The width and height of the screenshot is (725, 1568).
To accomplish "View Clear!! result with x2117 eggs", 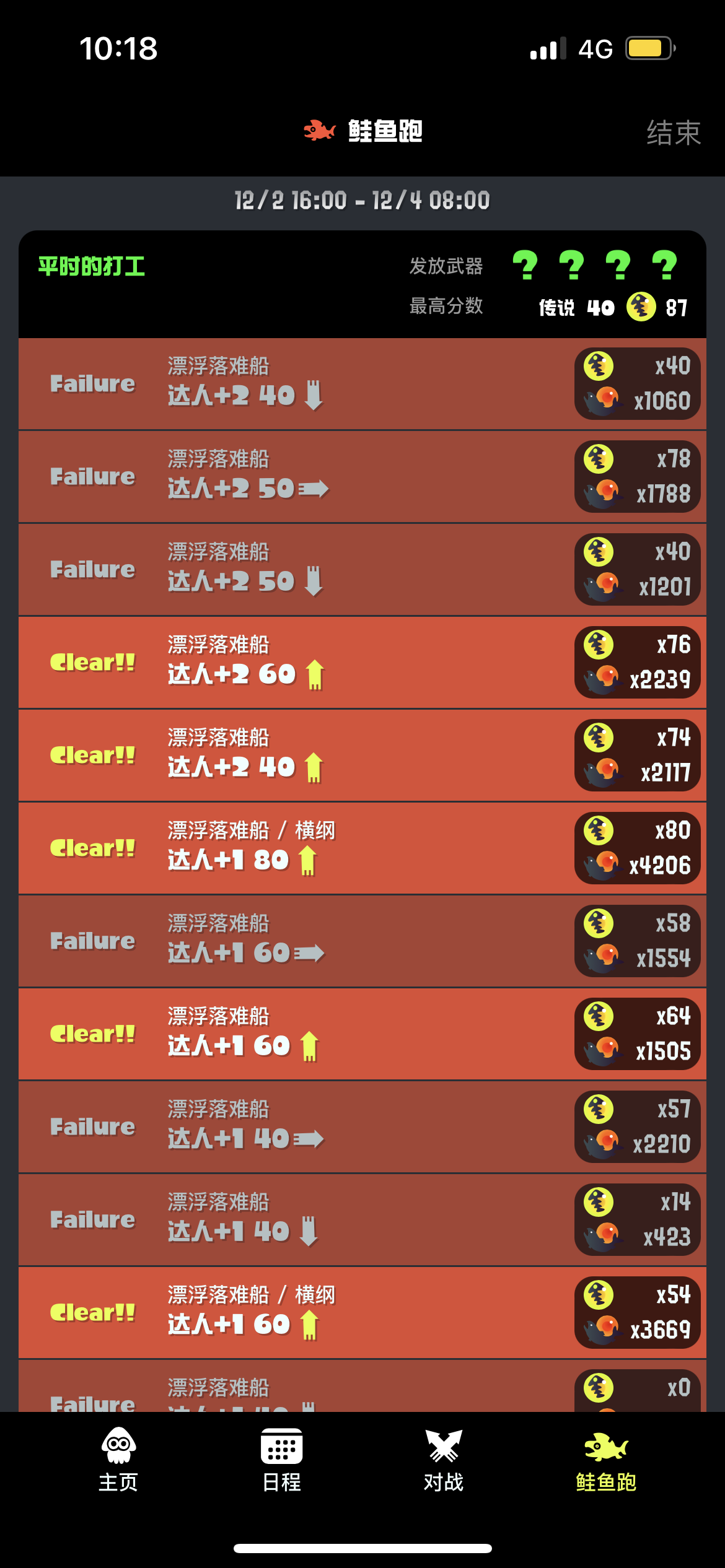I will pos(362,756).
